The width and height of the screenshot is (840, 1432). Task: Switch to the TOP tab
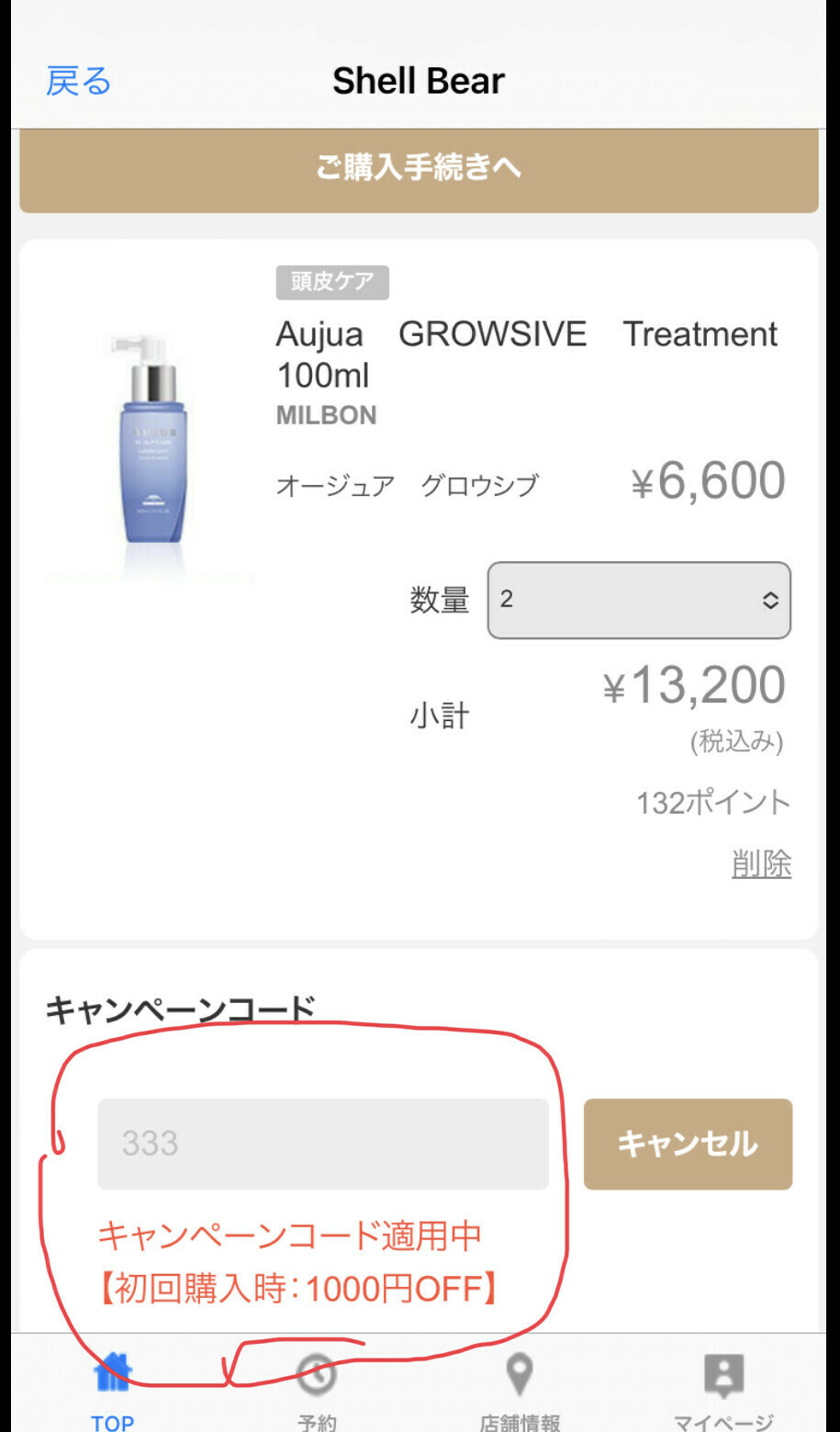[x=113, y=1389]
